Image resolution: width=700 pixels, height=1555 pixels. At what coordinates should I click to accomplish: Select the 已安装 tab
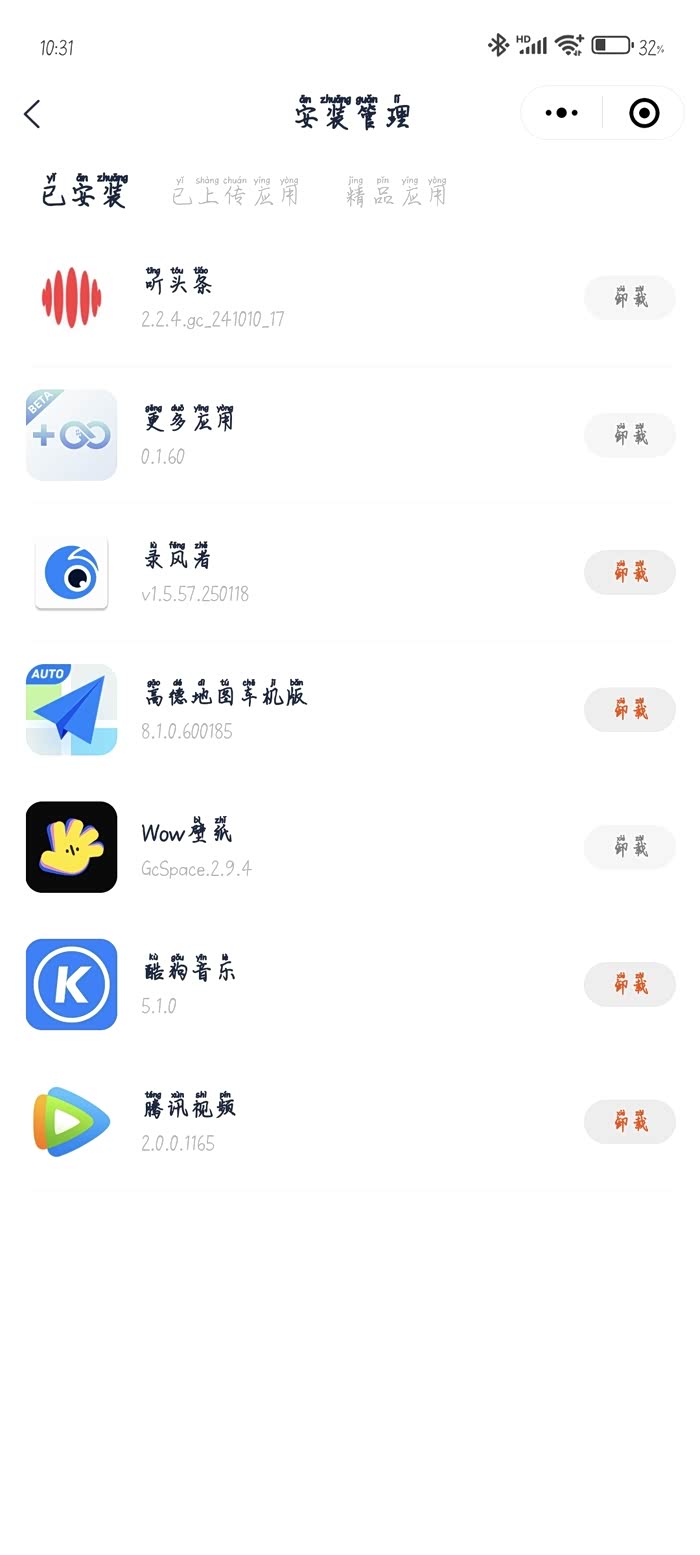pos(84,191)
